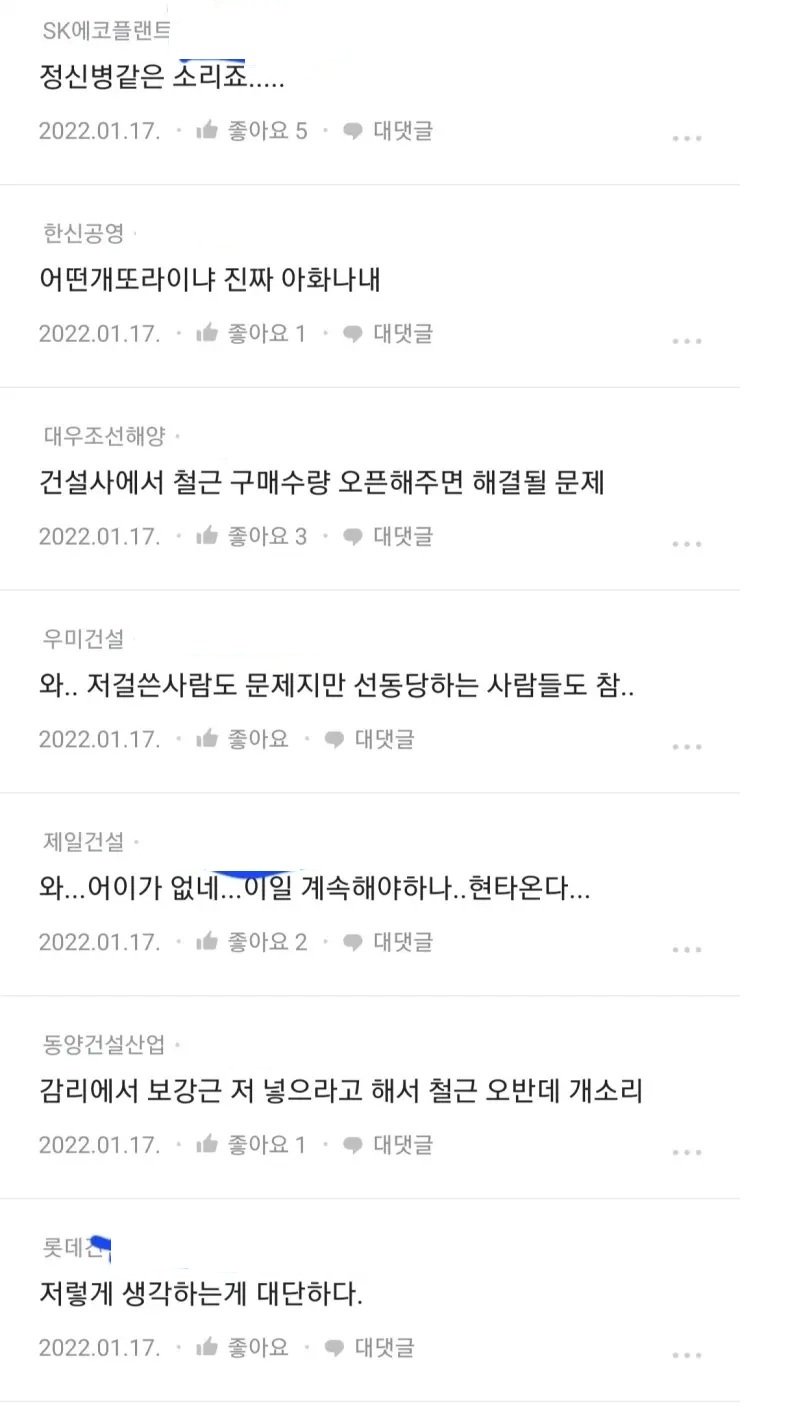Like the 저렇게 생각하는게 대단하다 comment

point(242,1348)
